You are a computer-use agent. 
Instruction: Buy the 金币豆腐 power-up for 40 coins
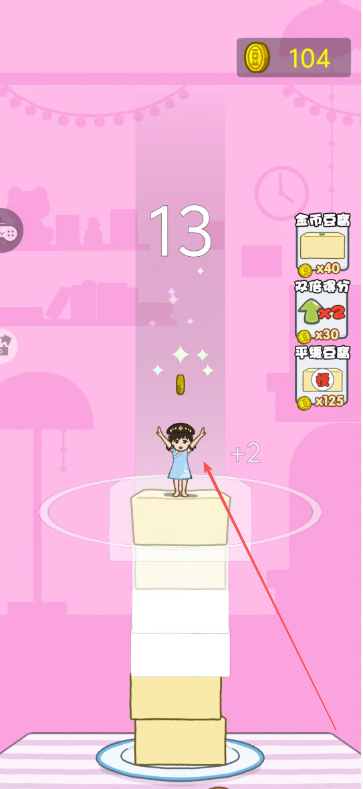[323, 245]
